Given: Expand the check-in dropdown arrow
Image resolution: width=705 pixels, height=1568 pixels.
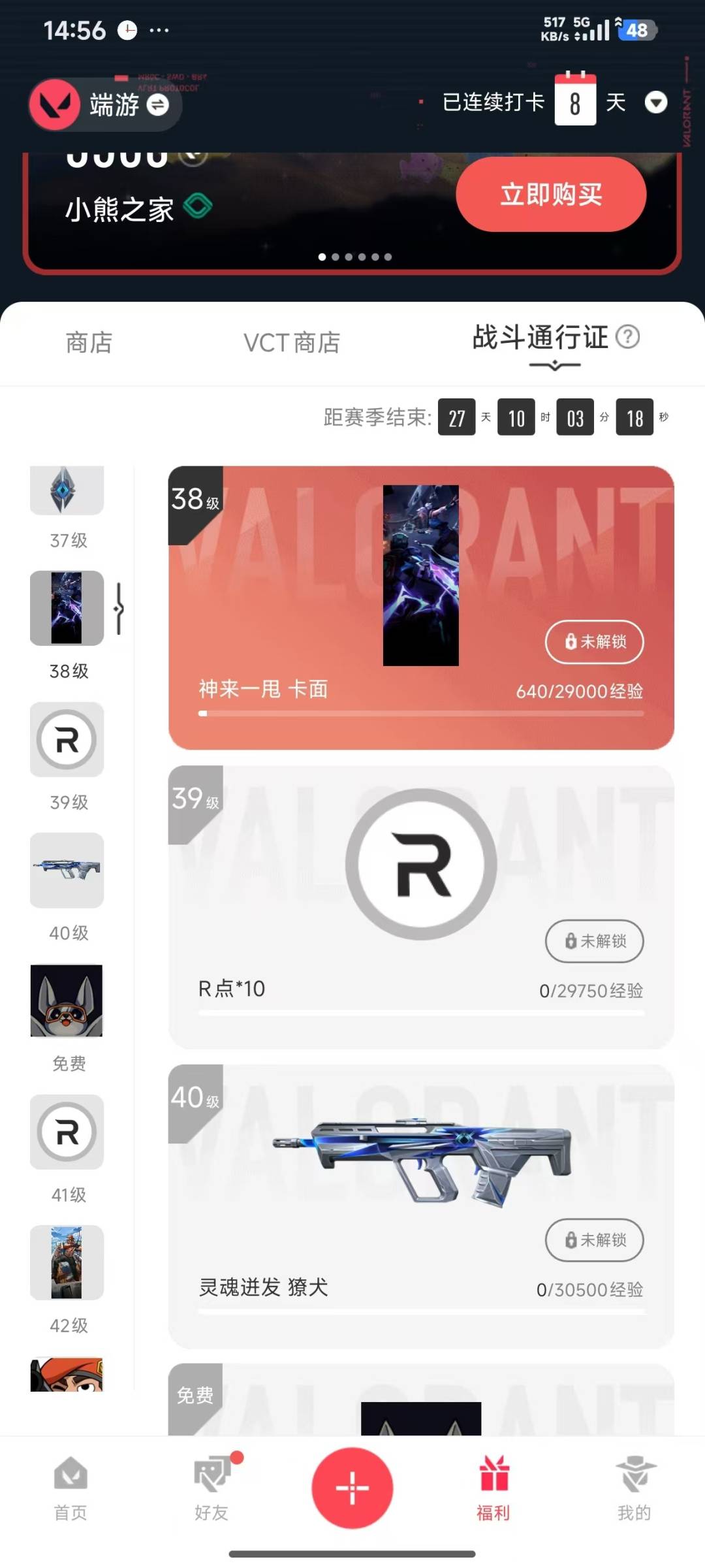Looking at the screenshot, I should [x=656, y=103].
